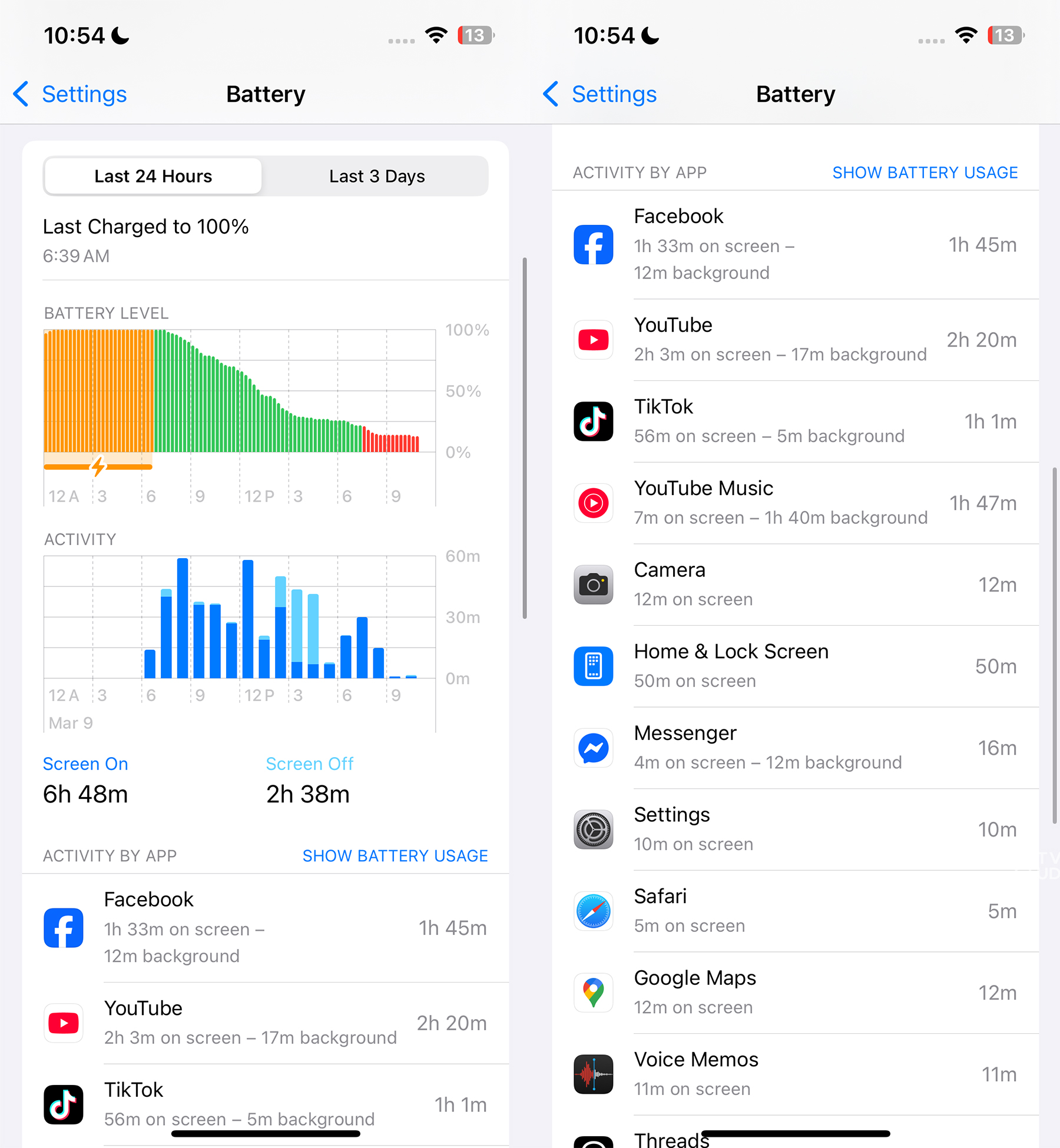Select the Messenger activity row
This screenshot has height=1148, width=1060.
tap(795, 748)
